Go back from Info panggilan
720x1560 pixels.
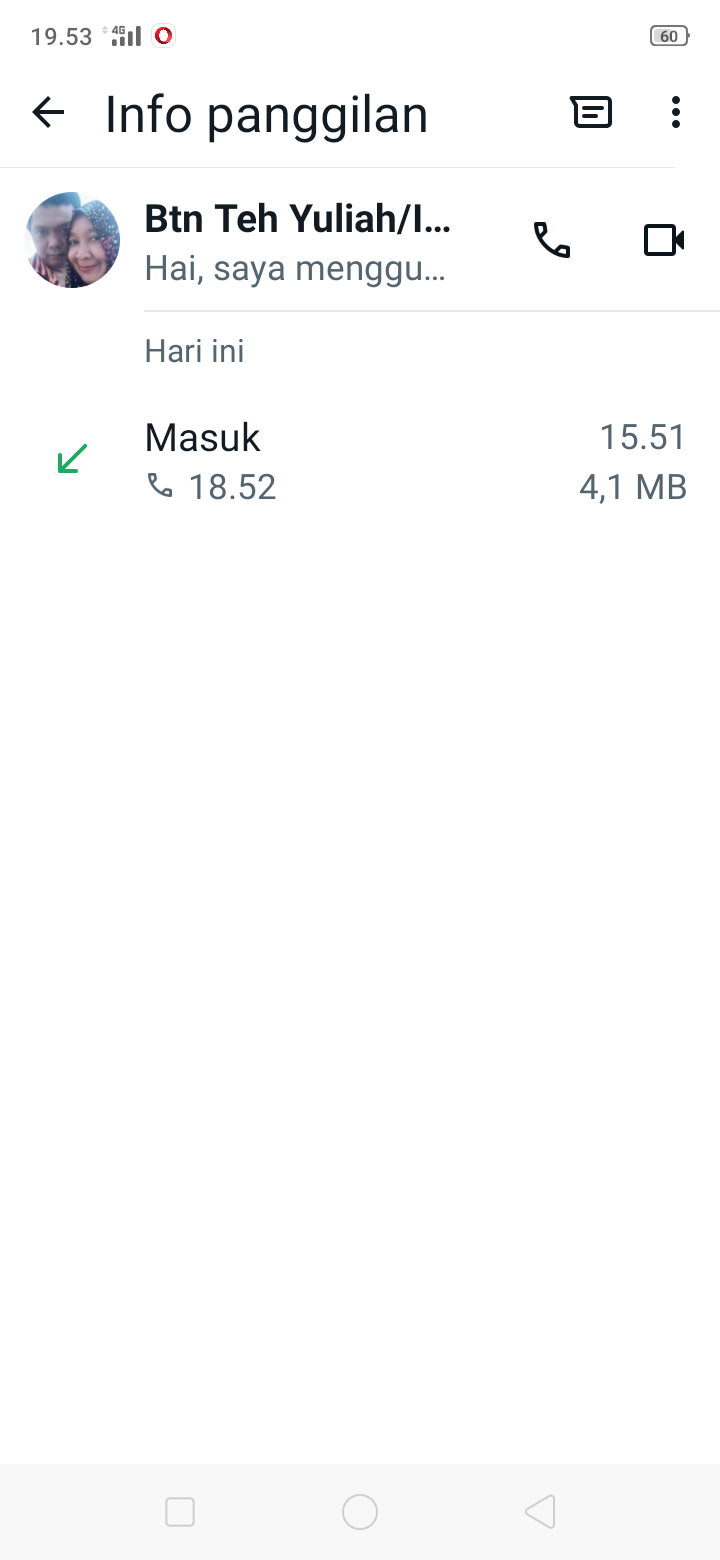point(48,113)
